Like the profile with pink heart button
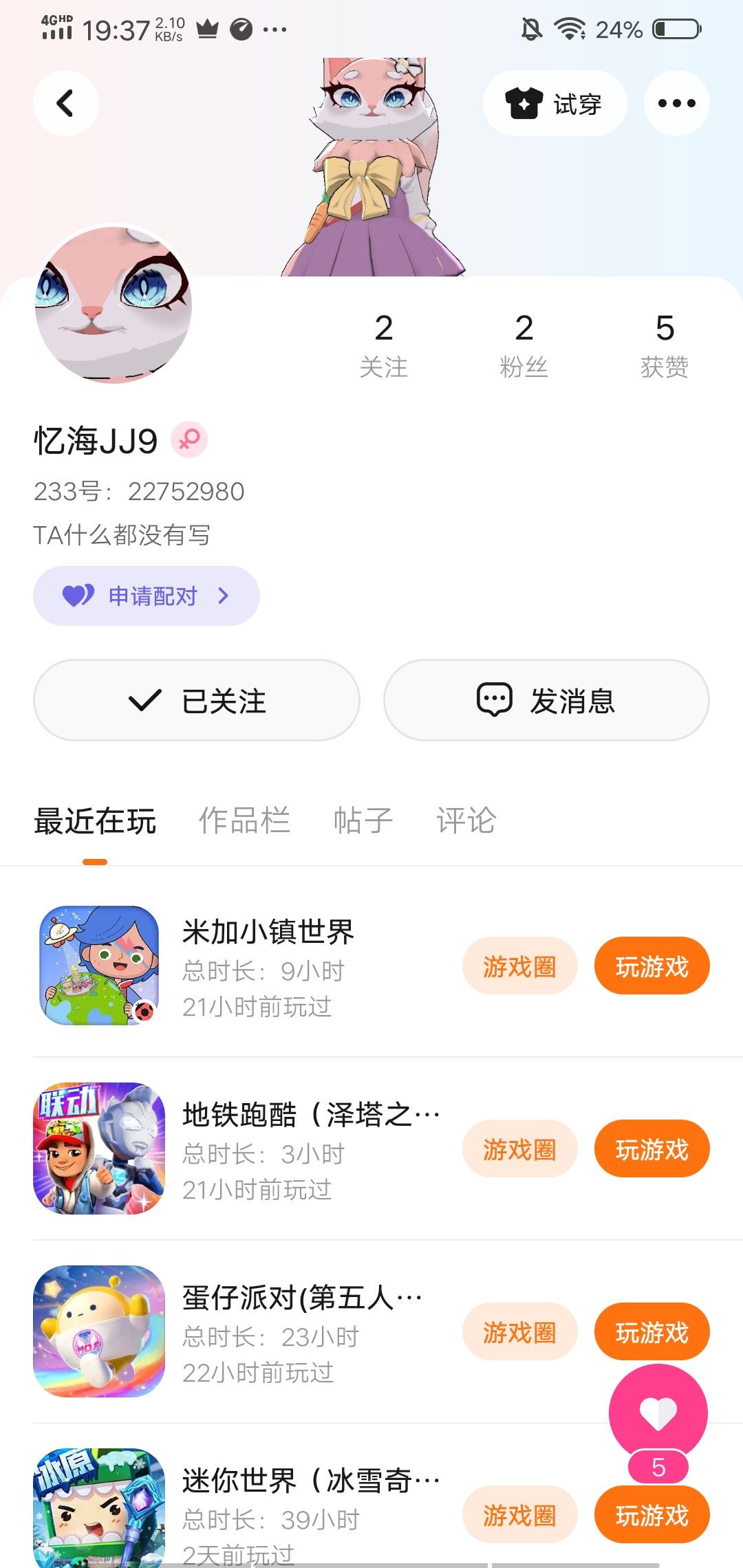The image size is (743, 1568). click(x=658, y=1413)
